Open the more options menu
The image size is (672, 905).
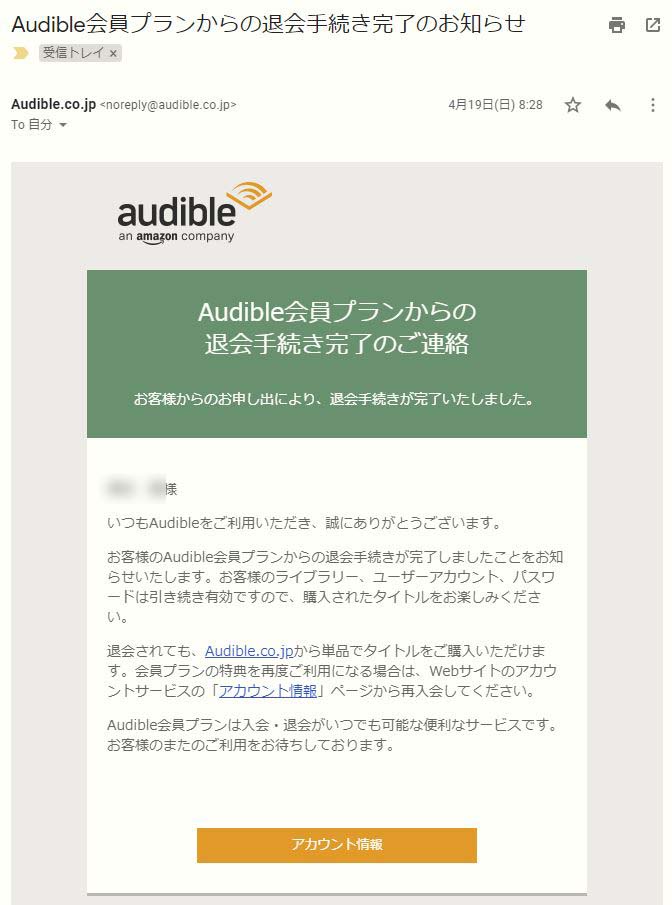[x=653, y=105]
